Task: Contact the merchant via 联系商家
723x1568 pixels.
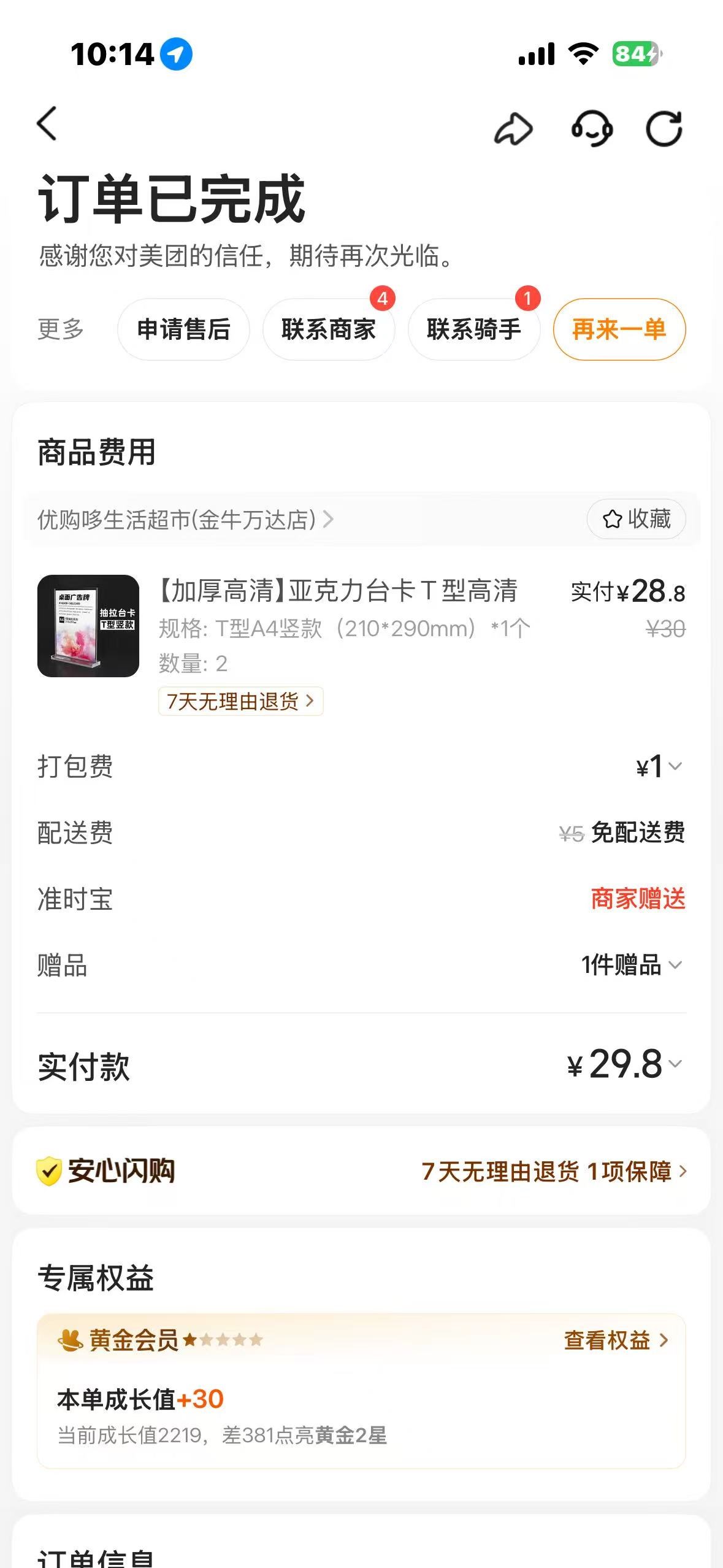Action: [x=329, y=329]
